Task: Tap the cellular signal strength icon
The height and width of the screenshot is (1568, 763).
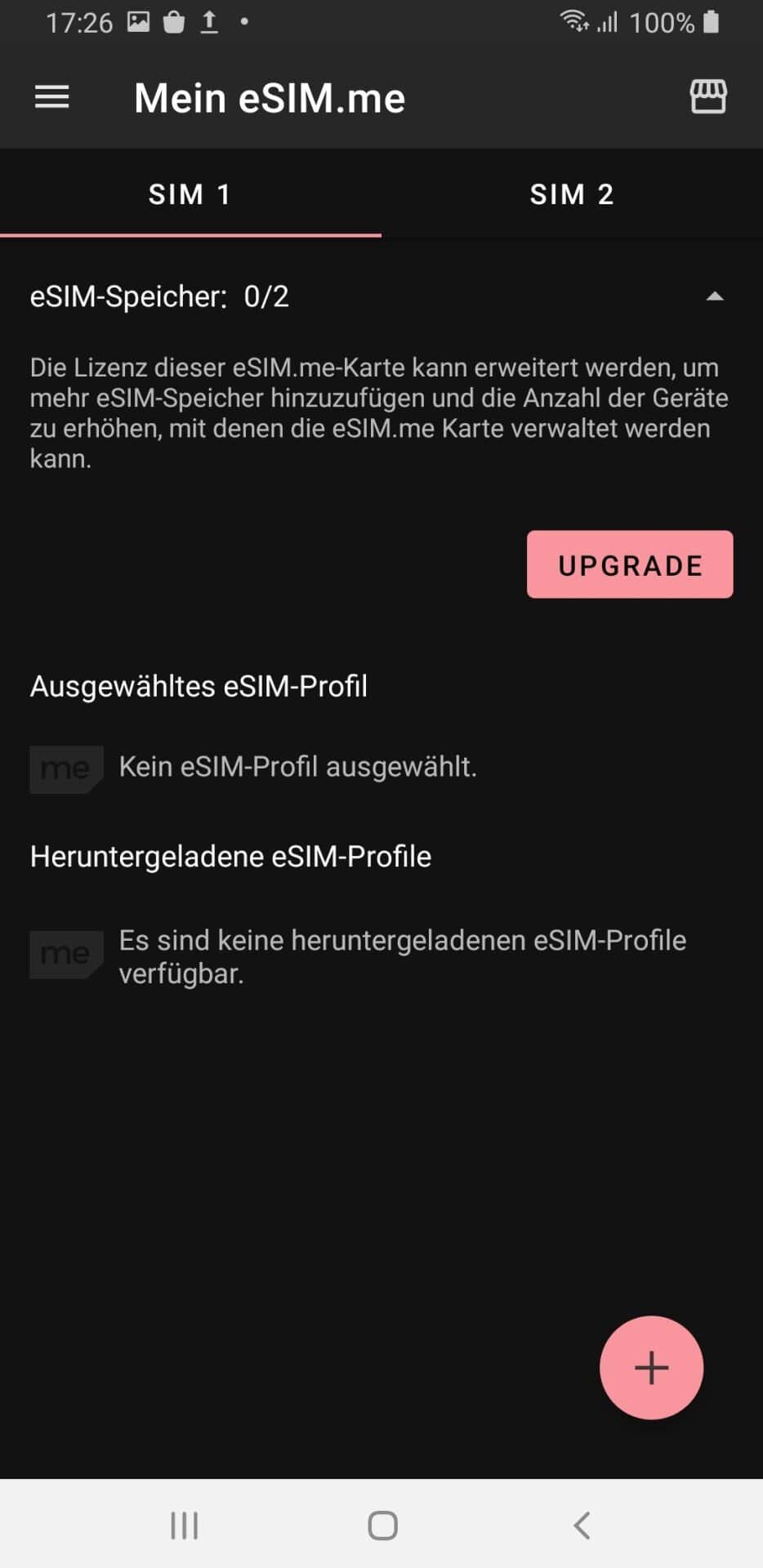Action: click(606, 22)
